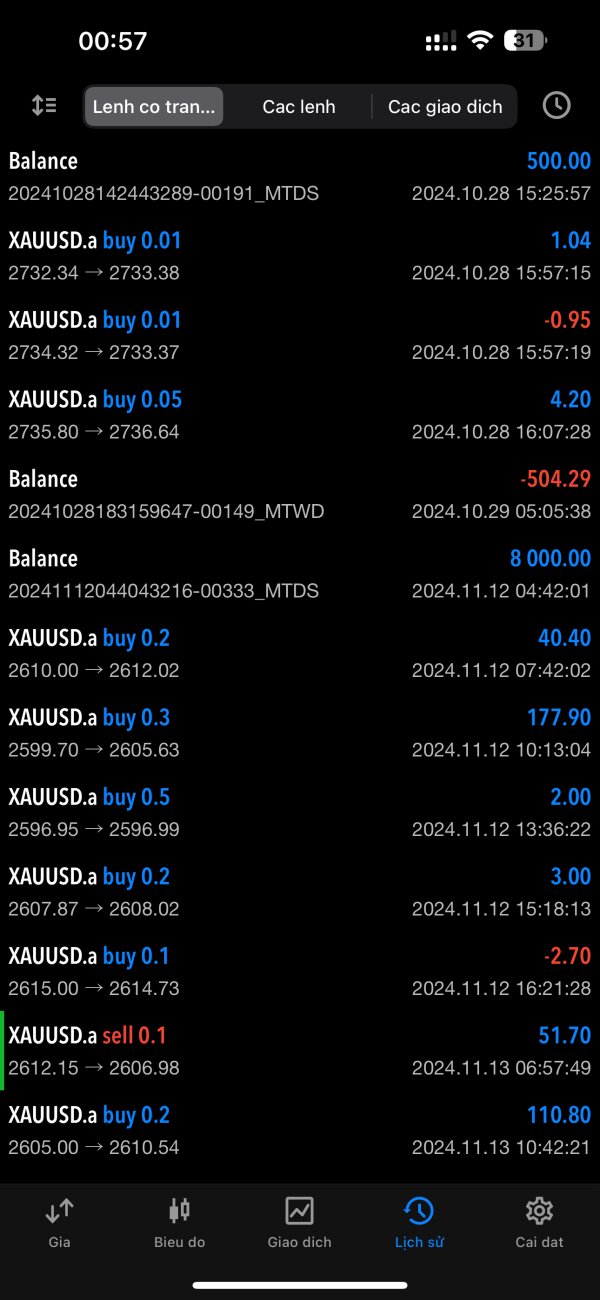
Task: Expand the sell 0.1 trade with 51.70 profit
Action: tap(300, 1051)
